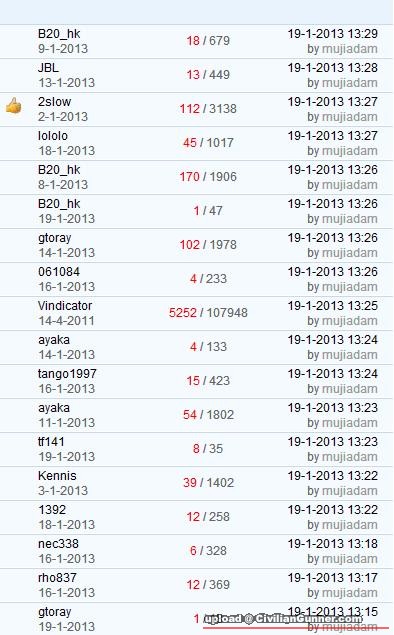
Task: Open rho837's profile link
Action: coord(57,578)
